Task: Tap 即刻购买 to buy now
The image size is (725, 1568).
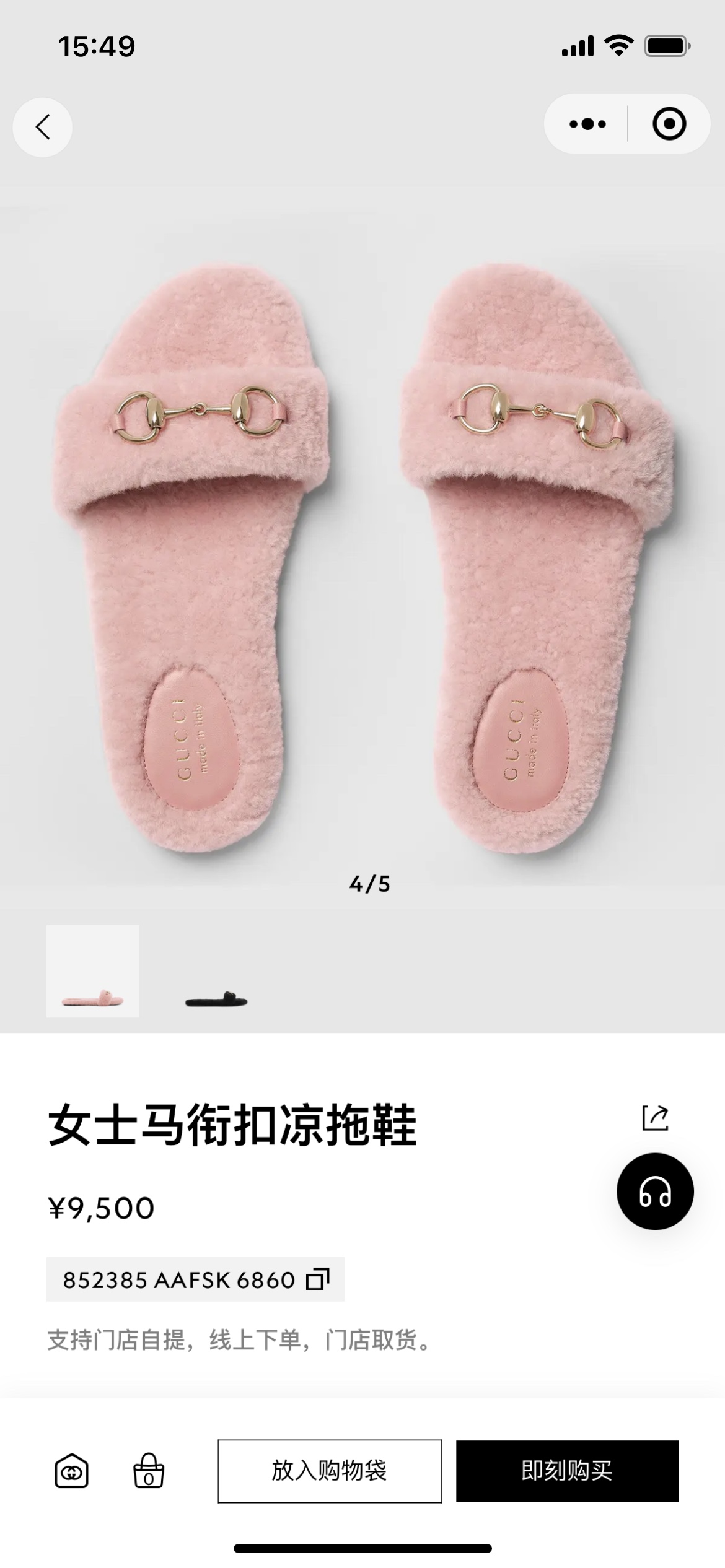Action: (x=567, y=1471)
